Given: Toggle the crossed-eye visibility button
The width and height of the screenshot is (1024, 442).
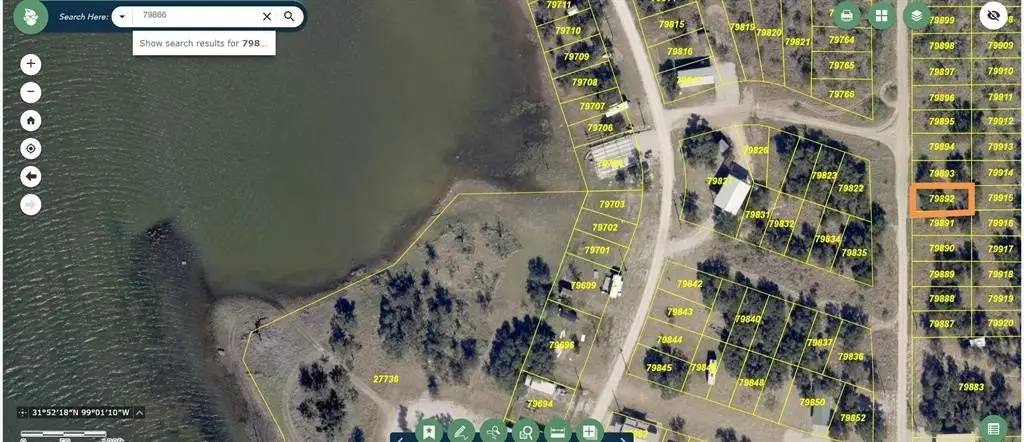Looking at the screenshot, I should tap(993, 16).
